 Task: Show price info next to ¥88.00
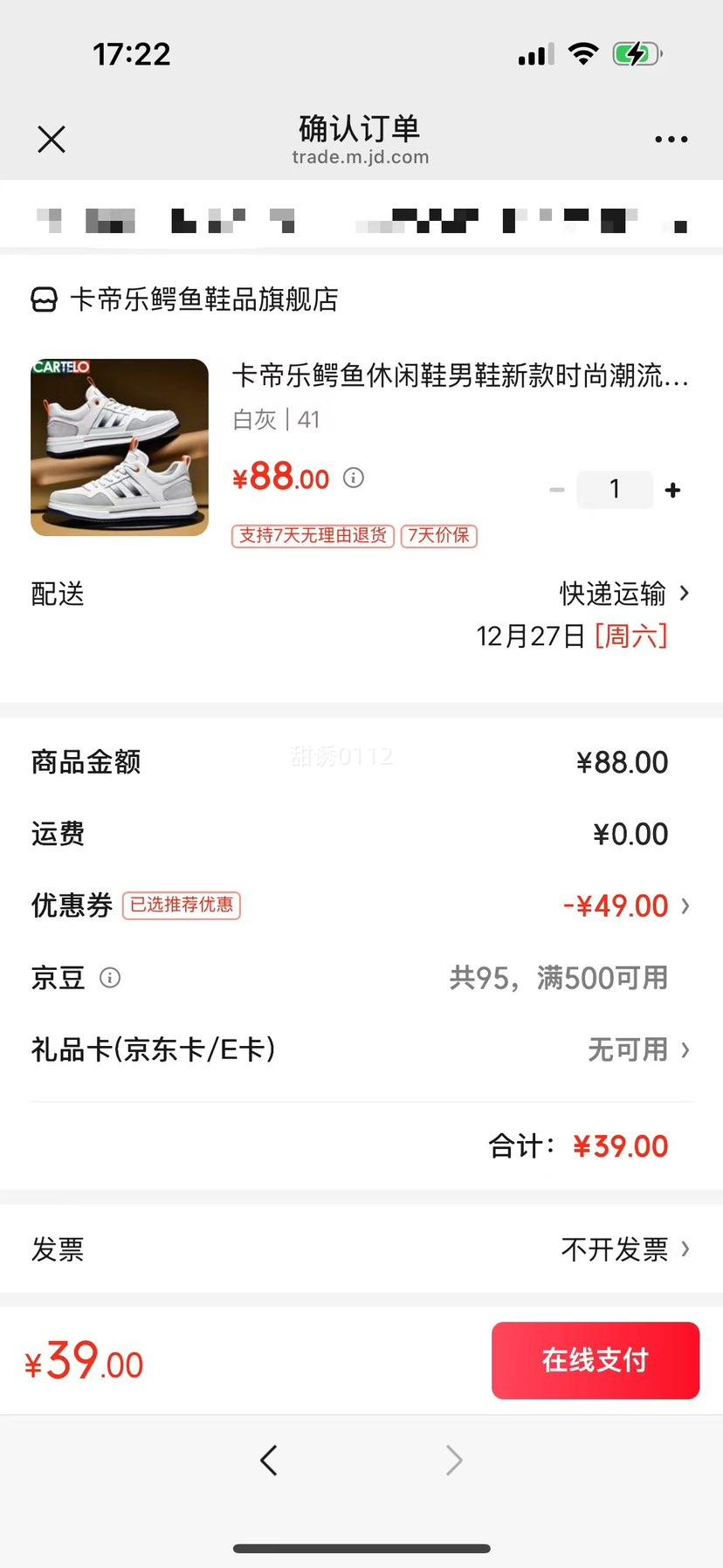[354, 478]
